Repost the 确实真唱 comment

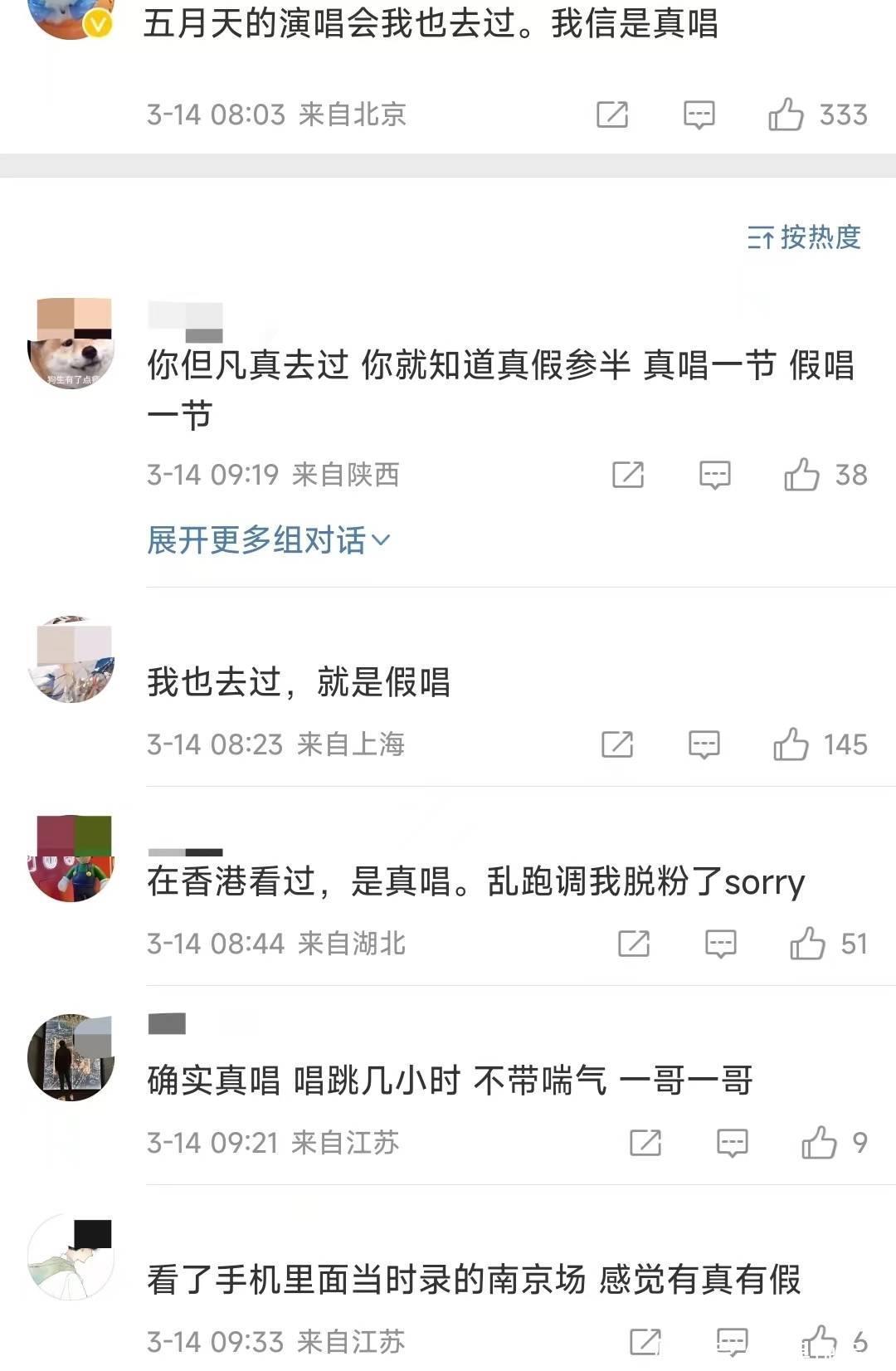point(645,1143)
